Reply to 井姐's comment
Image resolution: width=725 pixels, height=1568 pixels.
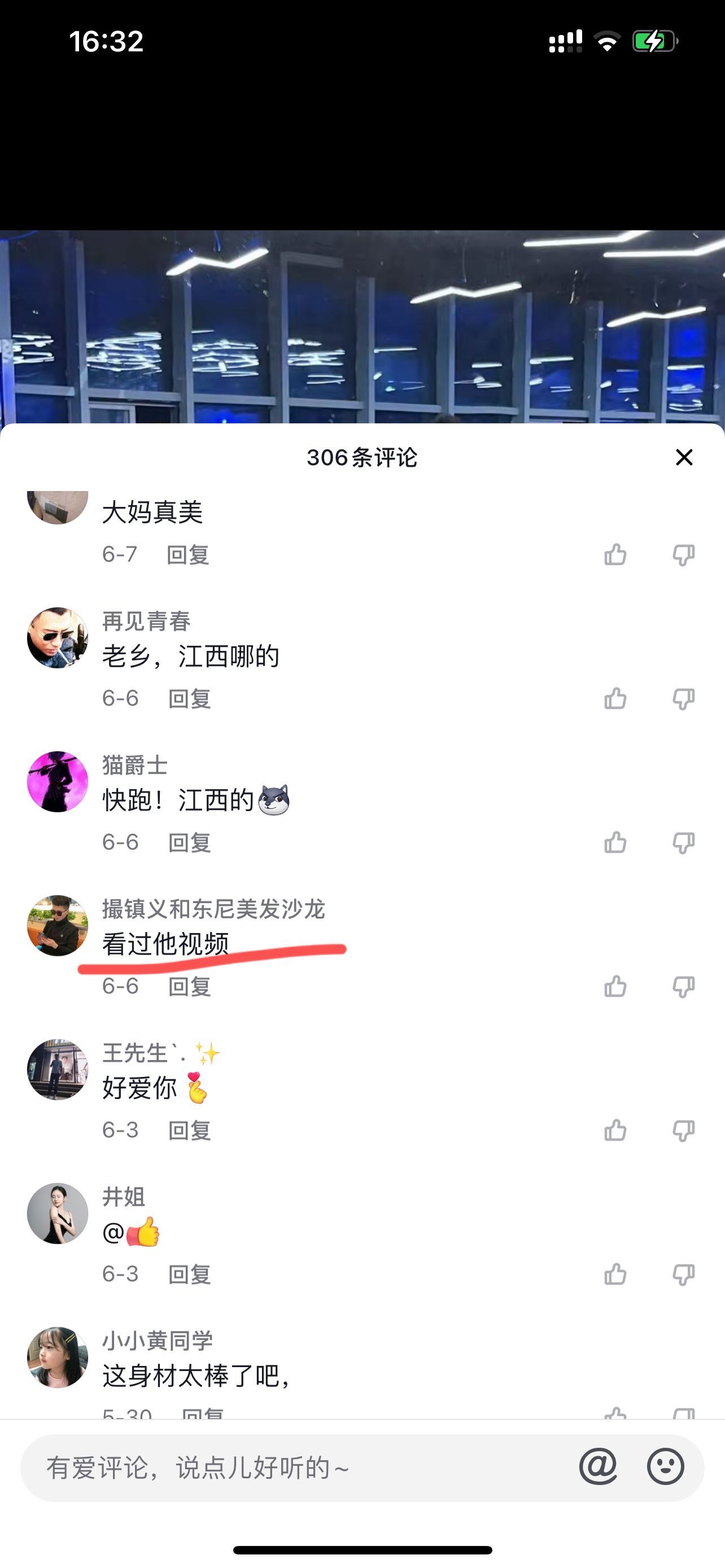pos(189,1274)
